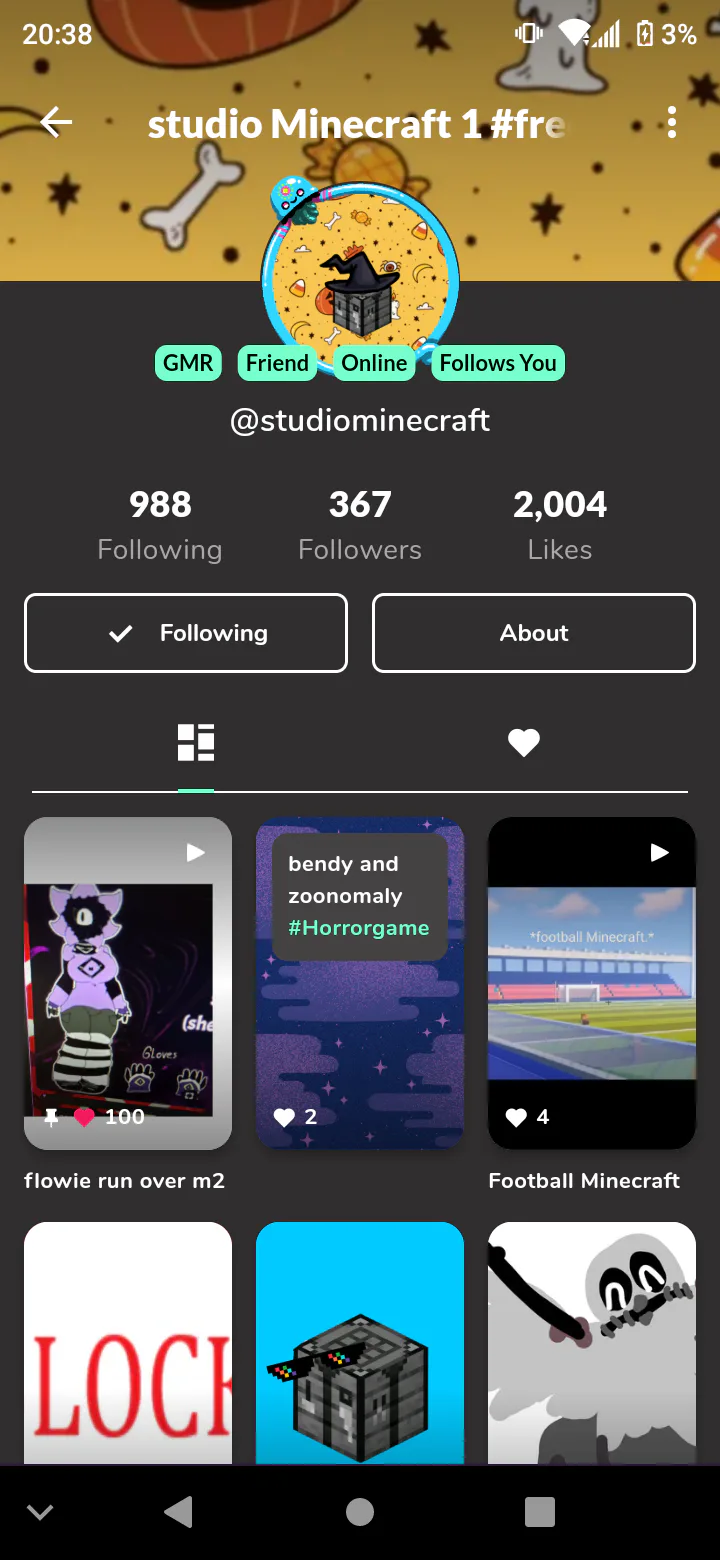Open the About section

pos(534,633)
